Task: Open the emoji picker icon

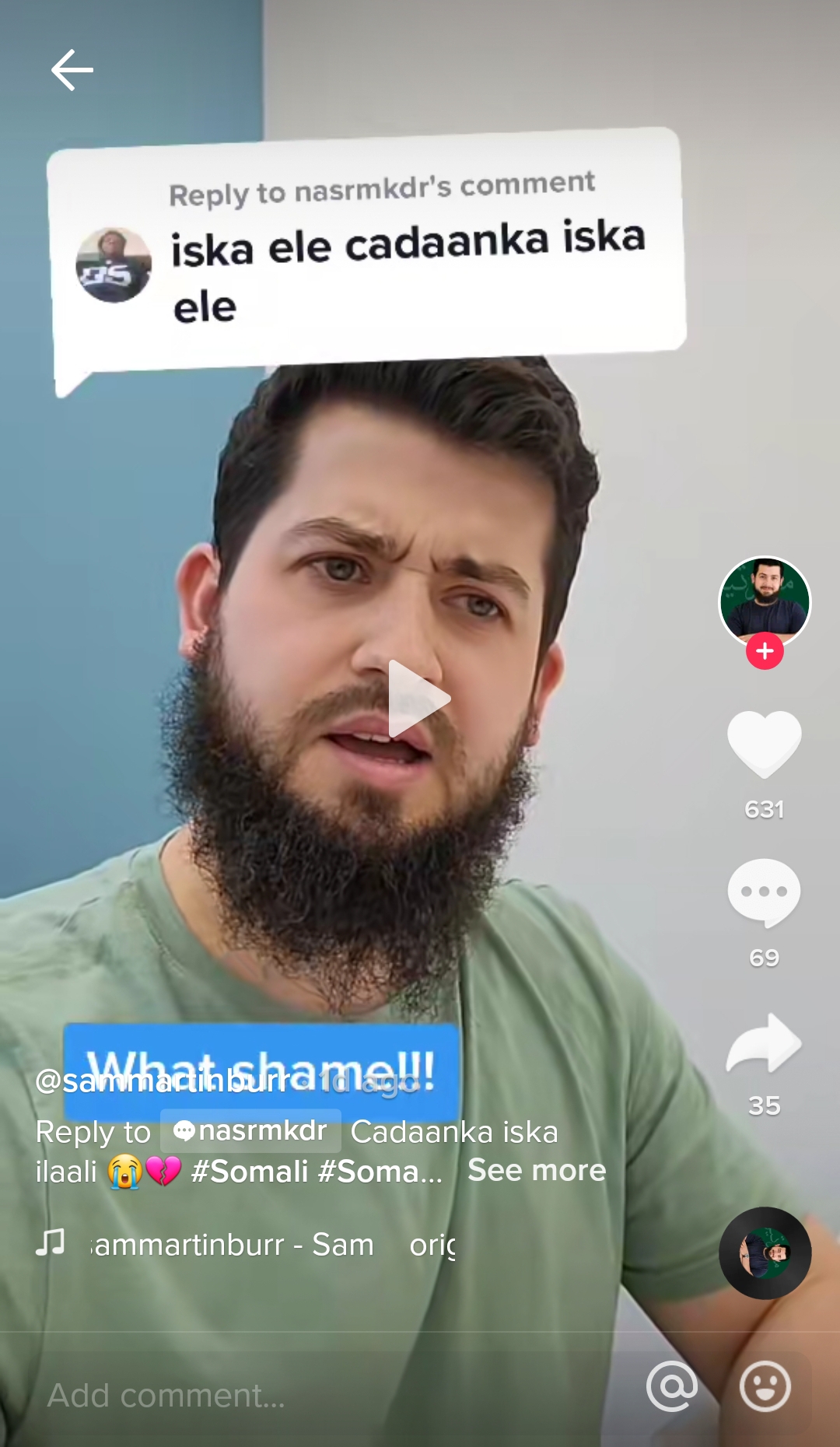Action: coord(765,1386)
